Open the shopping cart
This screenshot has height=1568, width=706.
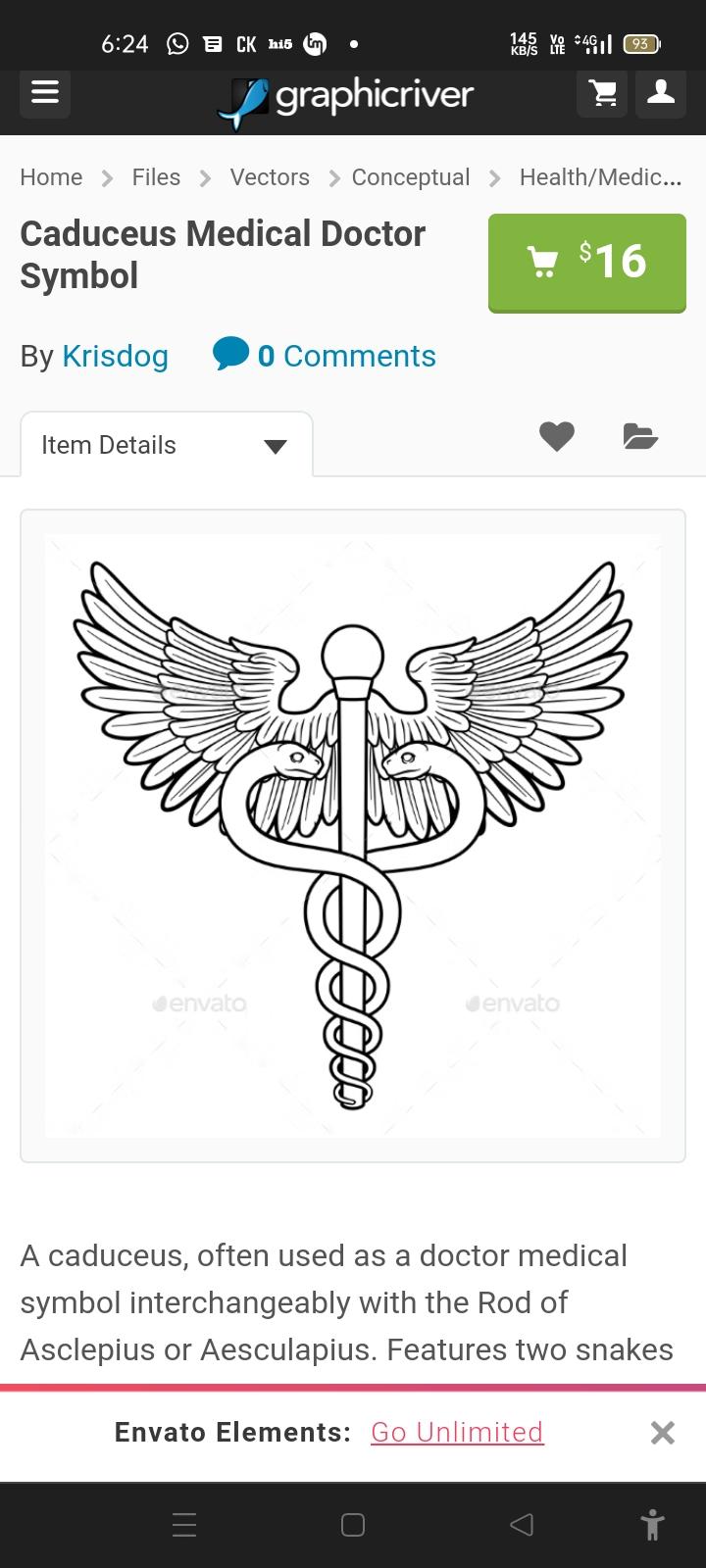point(602,92)
